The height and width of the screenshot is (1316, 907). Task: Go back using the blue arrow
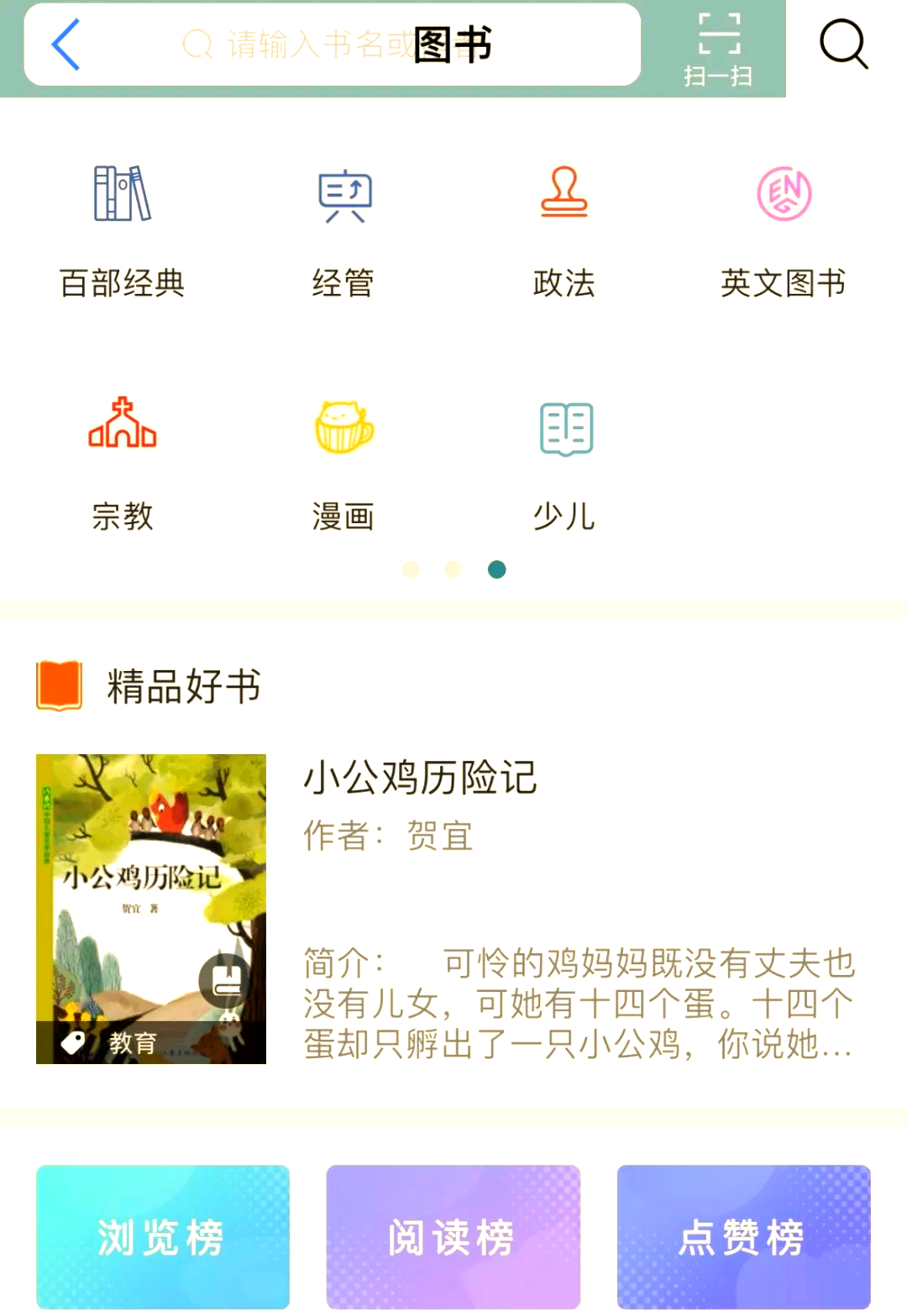(x=66, y=45)
